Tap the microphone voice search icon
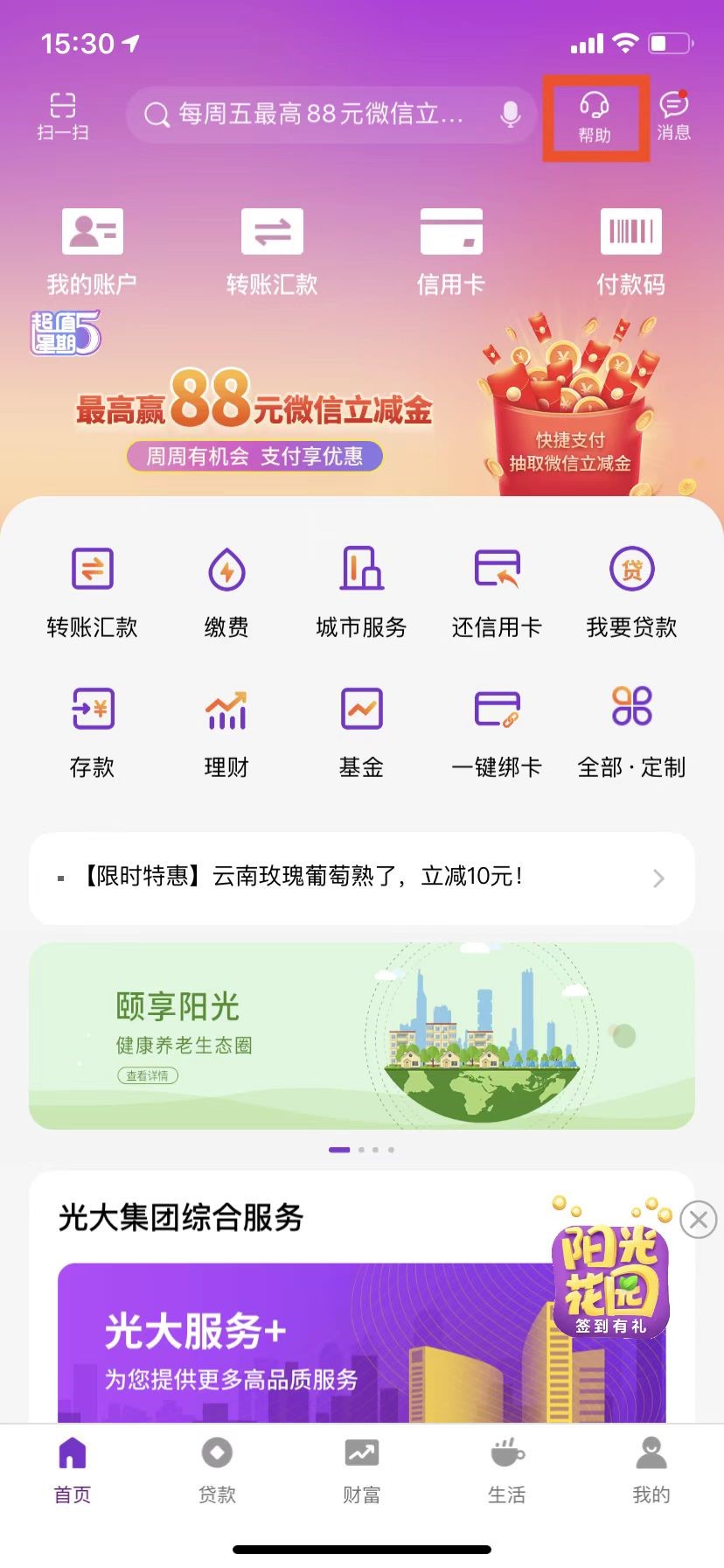Screen dimensions: 724x1568 pos(510,115)
